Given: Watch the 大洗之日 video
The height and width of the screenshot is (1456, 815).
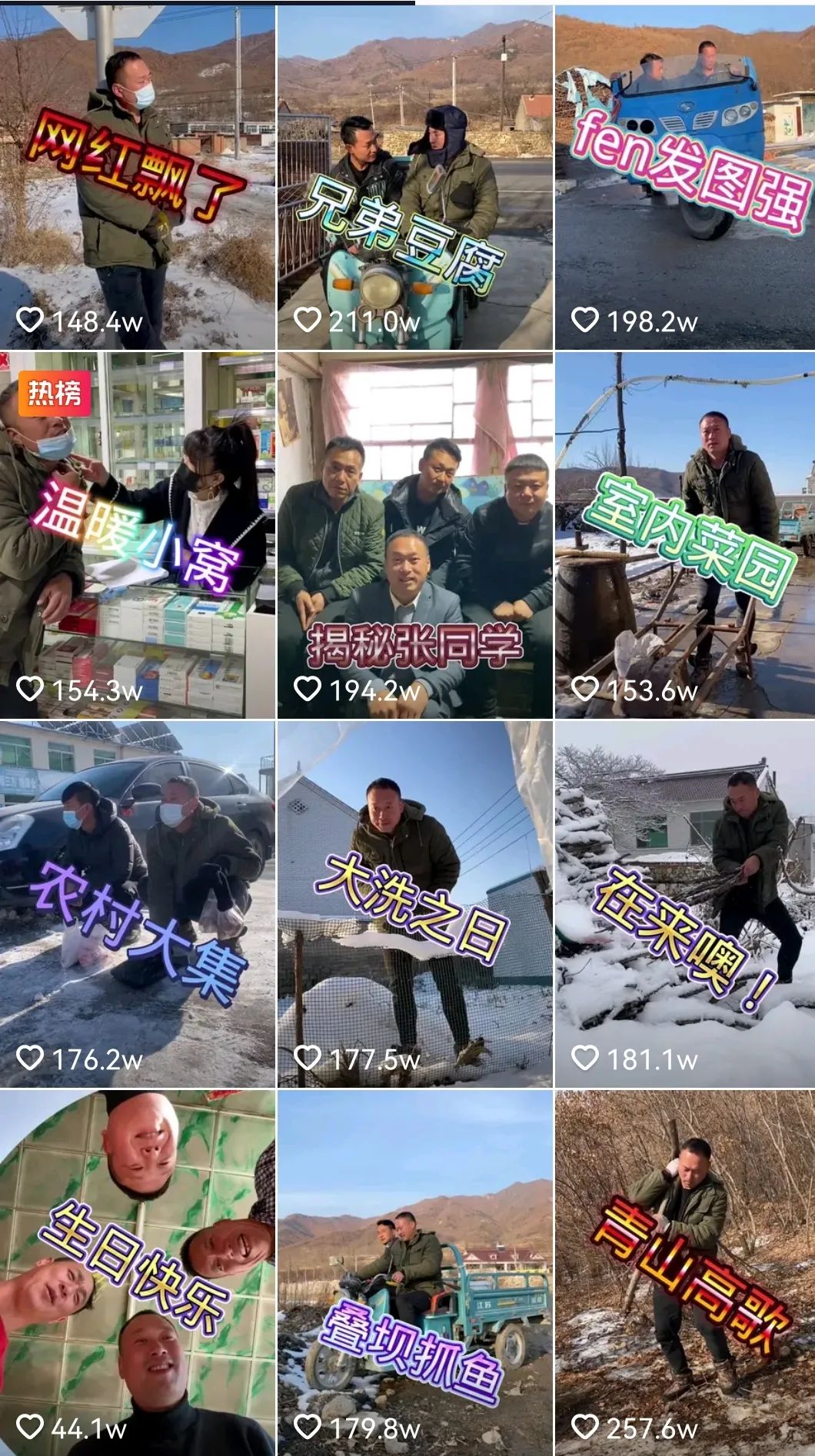Looking at the screenshot, I should tap(414, 904).
